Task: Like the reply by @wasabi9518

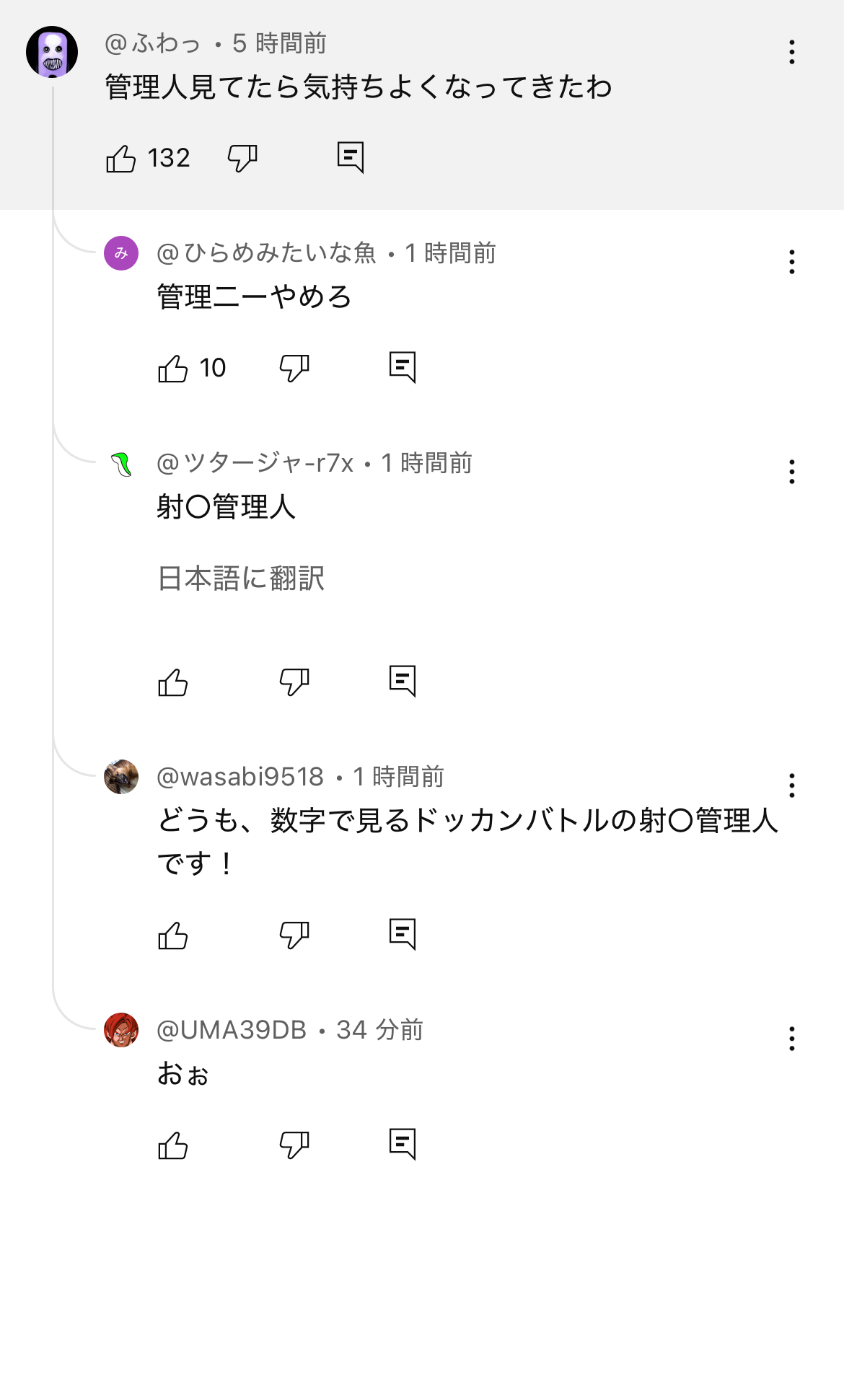Action: click(x=173, y=935)
